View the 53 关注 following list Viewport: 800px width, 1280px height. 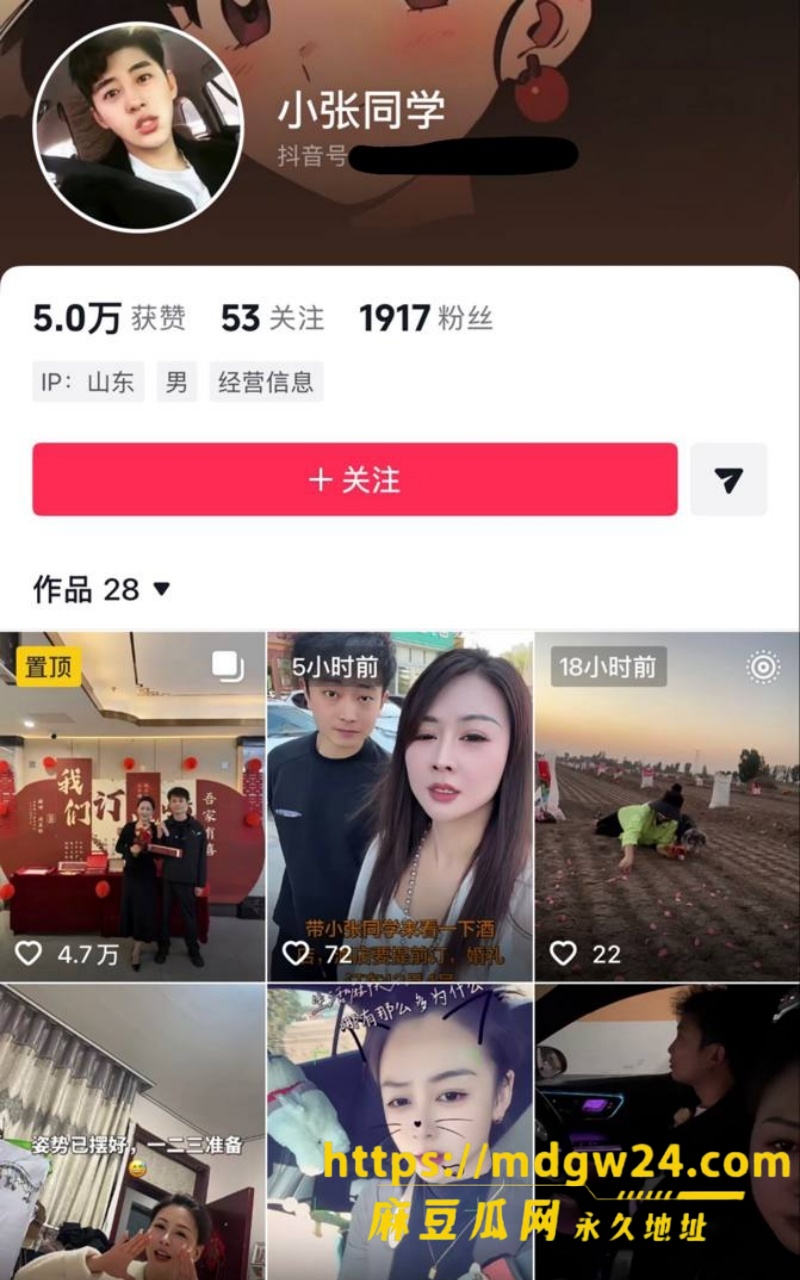[x=273, y=319]
